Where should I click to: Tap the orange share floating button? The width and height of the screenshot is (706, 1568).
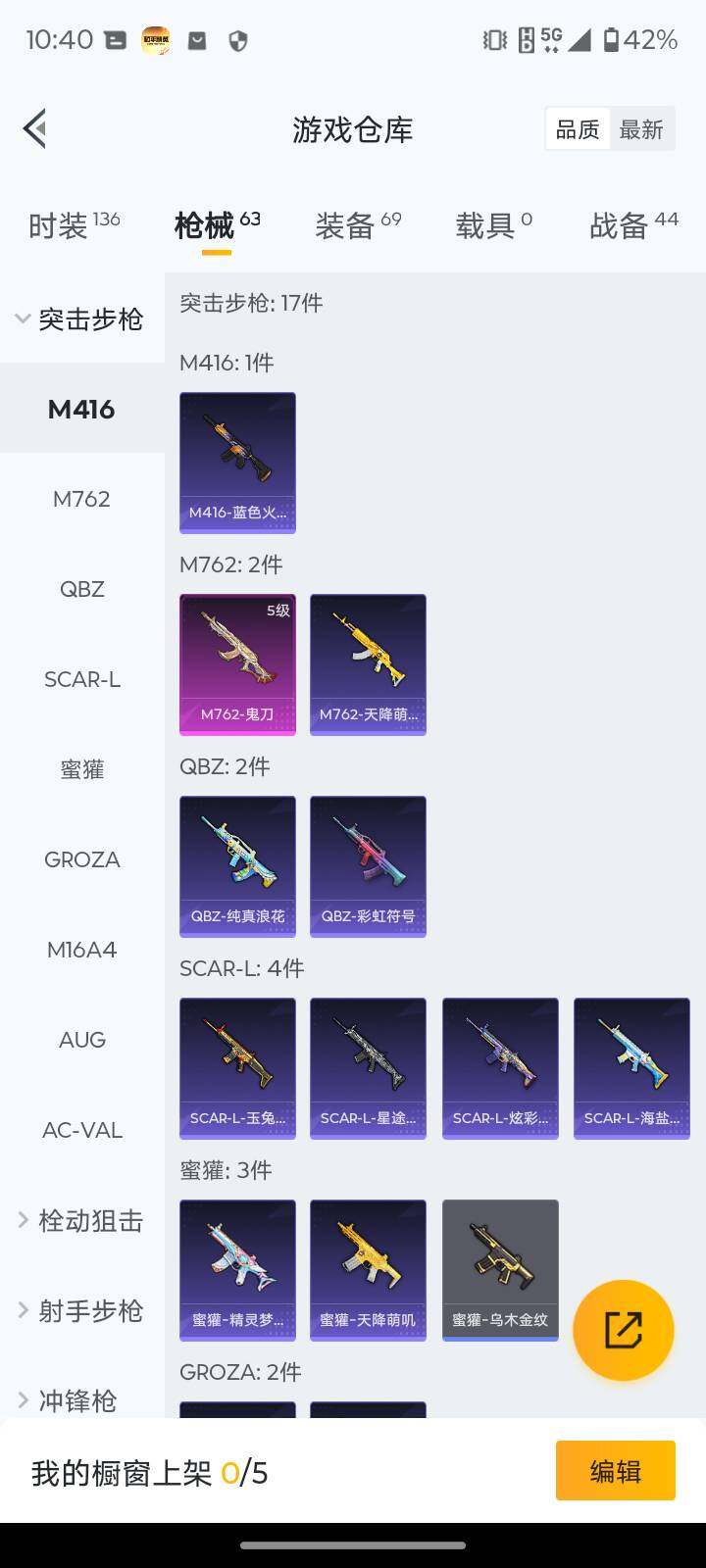pyautogui.click(x=624, y=1330)
